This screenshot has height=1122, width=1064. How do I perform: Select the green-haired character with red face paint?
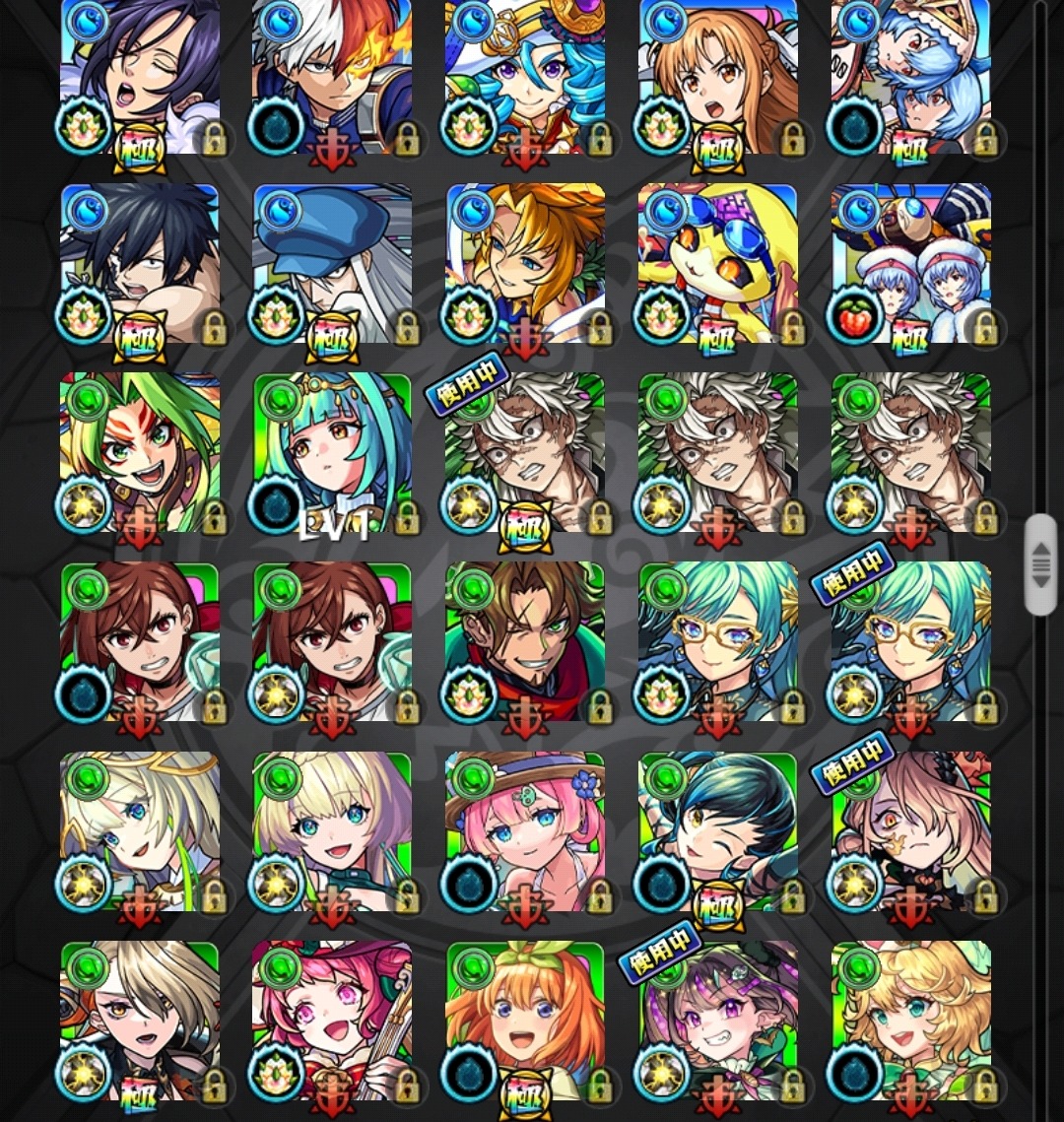[x=140, y=453]
